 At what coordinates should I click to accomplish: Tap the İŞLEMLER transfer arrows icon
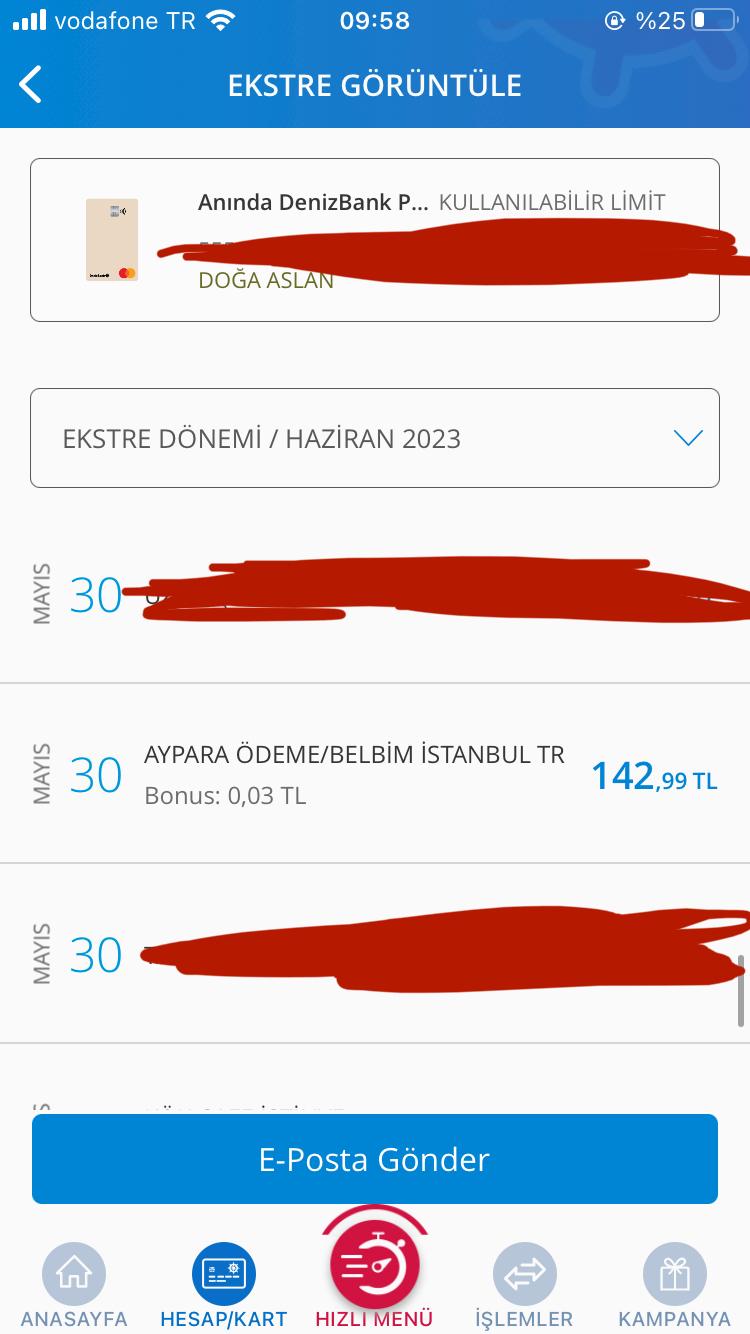click(x=525, y=1272)
